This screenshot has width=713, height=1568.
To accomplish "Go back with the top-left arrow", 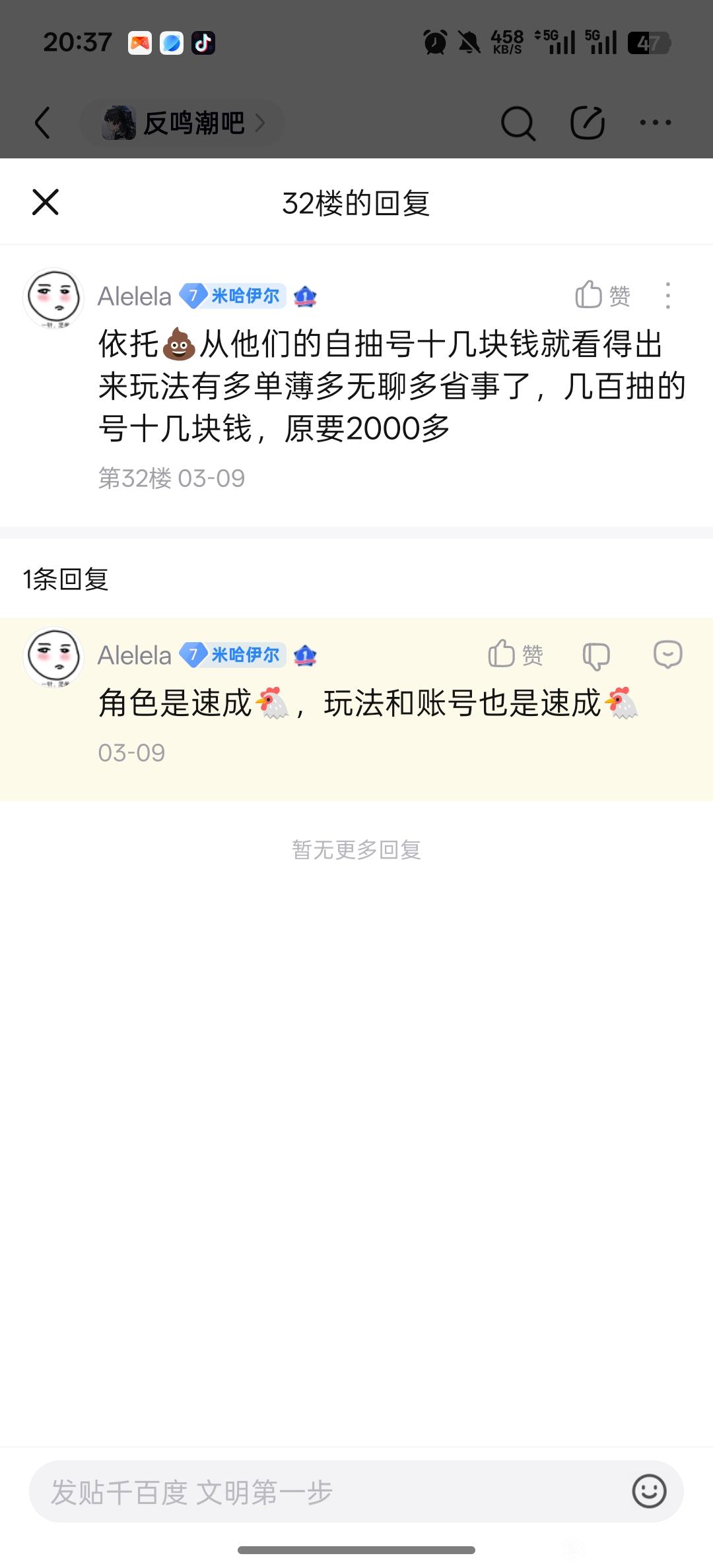I will click(43, 123).
